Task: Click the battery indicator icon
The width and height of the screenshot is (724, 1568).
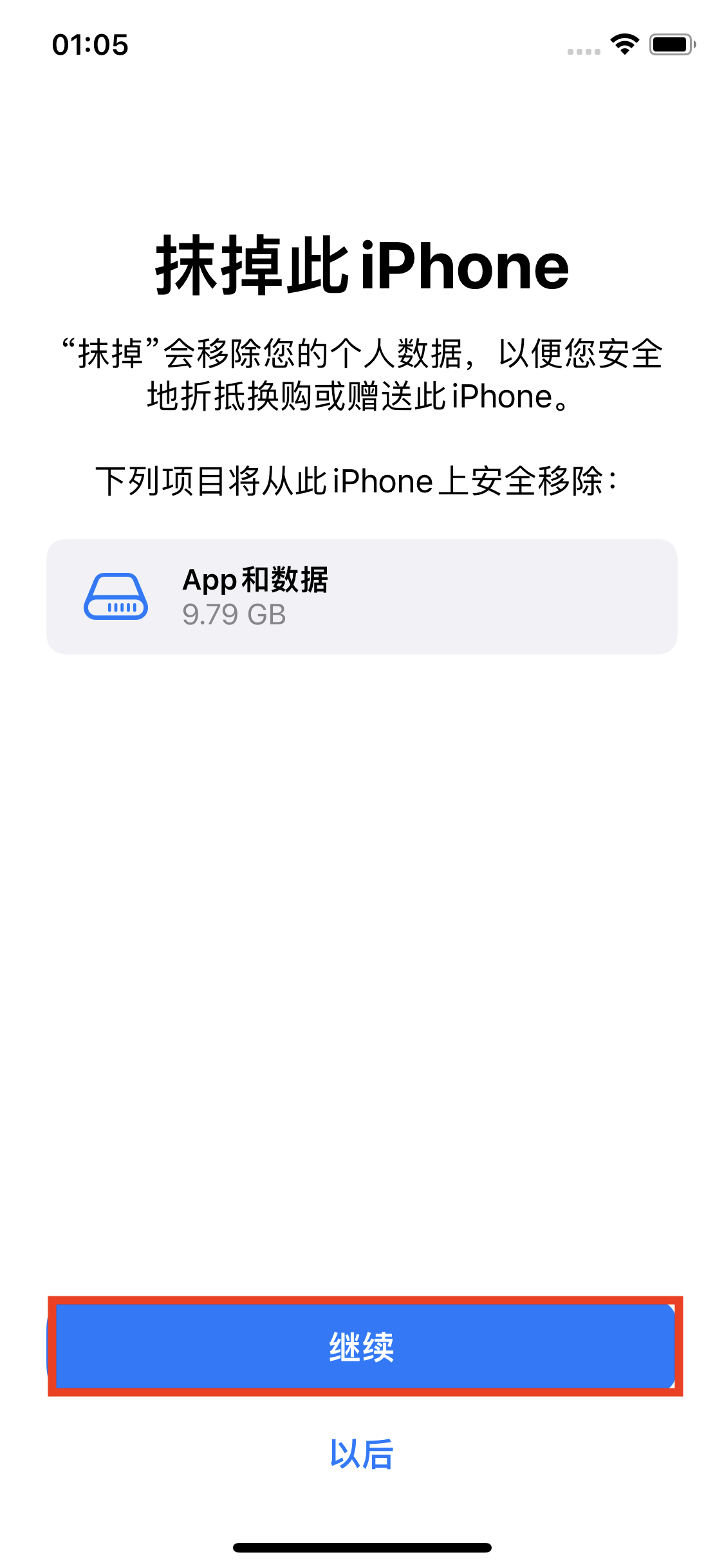Action: [669, 44]
